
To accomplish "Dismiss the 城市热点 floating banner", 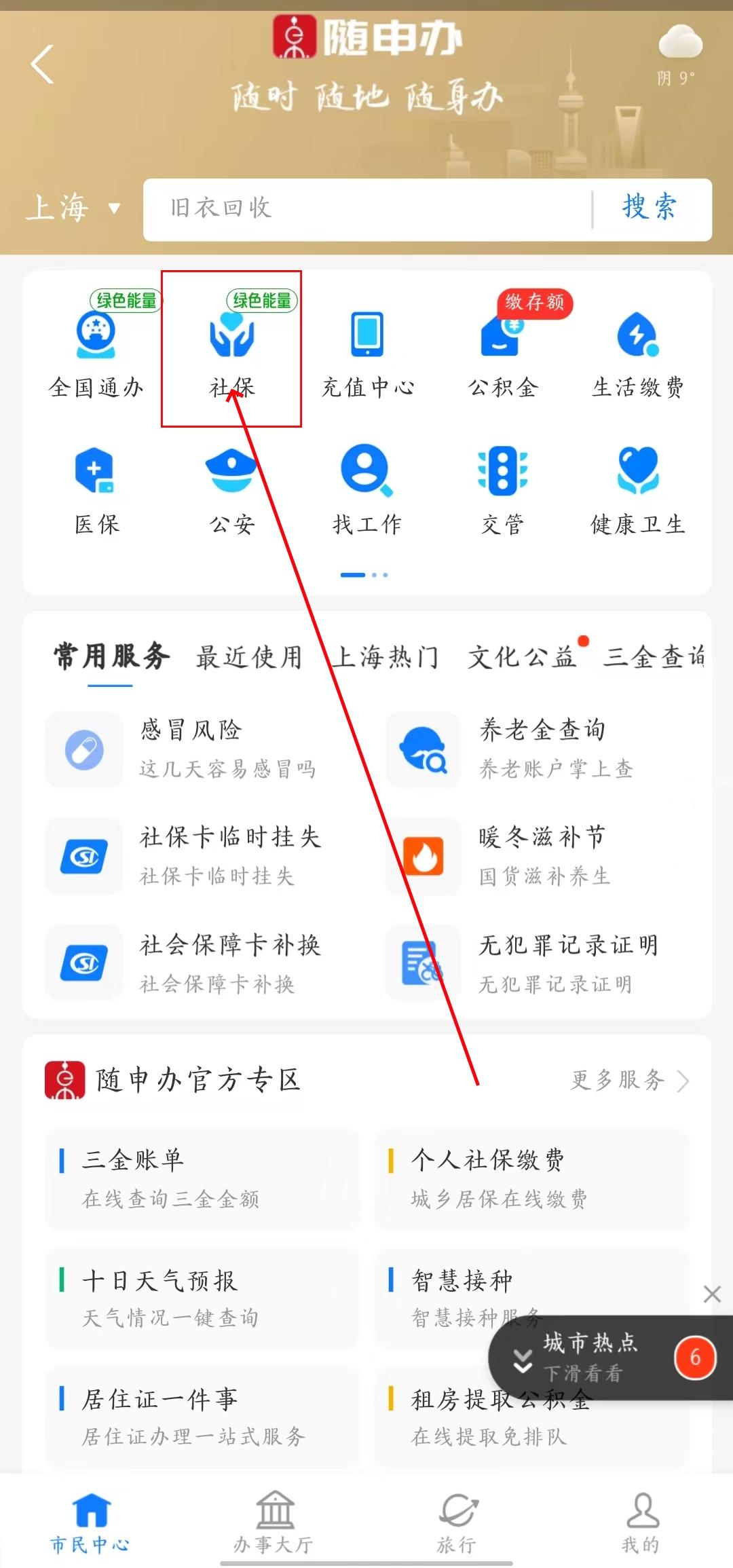I will pos(712,1294).
